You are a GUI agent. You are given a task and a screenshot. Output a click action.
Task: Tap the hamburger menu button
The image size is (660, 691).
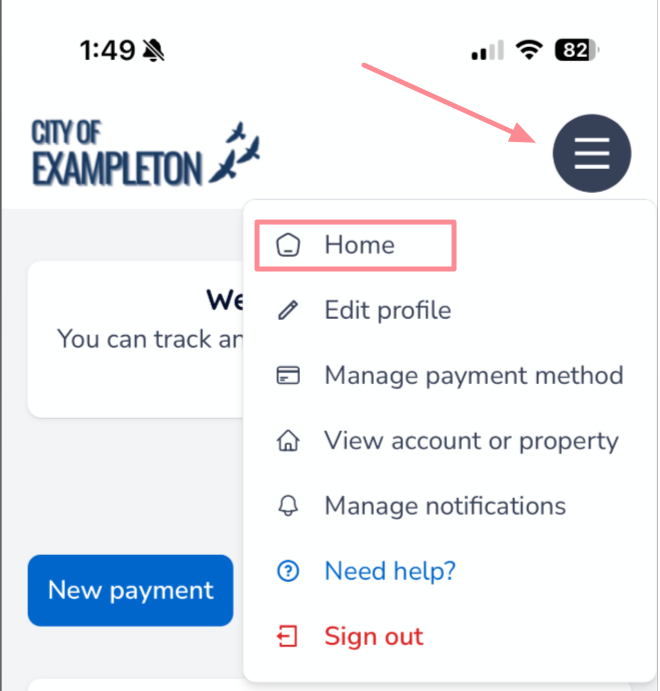pyautogui.click(x=591, y=153)
